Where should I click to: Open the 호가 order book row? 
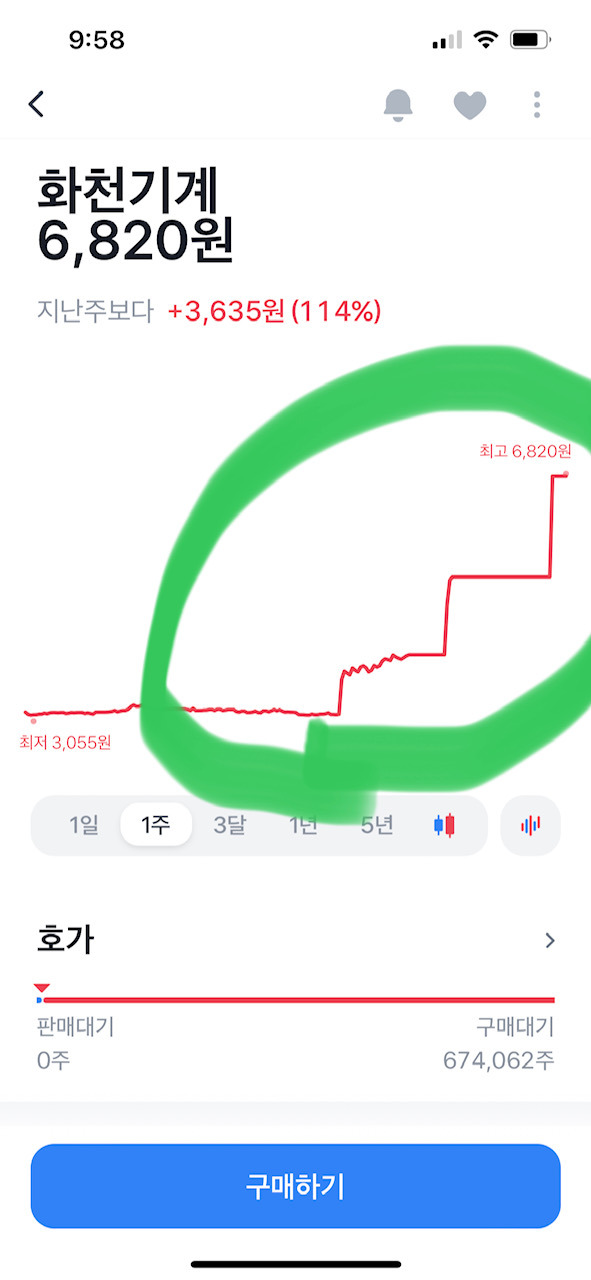(295, 941)
